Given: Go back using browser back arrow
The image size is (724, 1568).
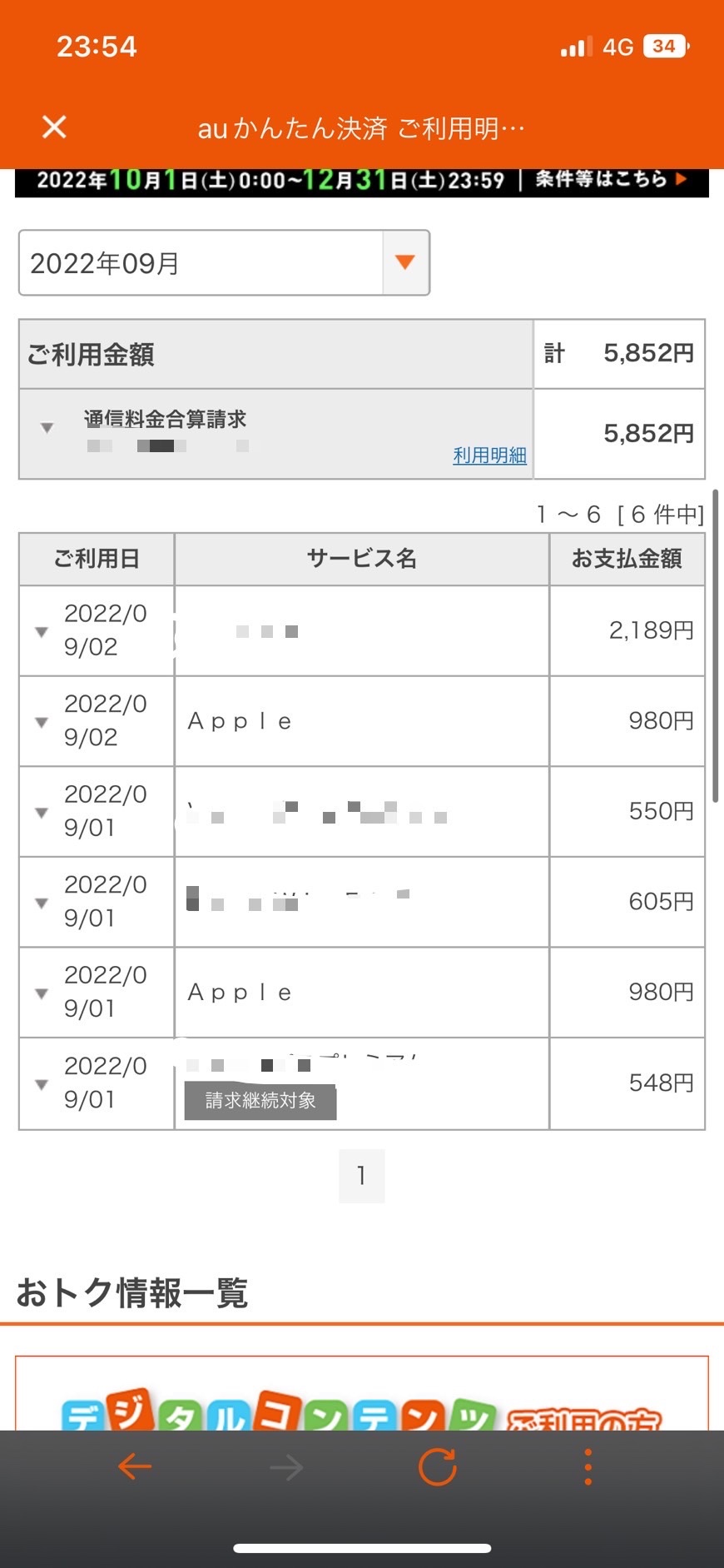Looking at the screenshot, I should [x=135, y=1467].
